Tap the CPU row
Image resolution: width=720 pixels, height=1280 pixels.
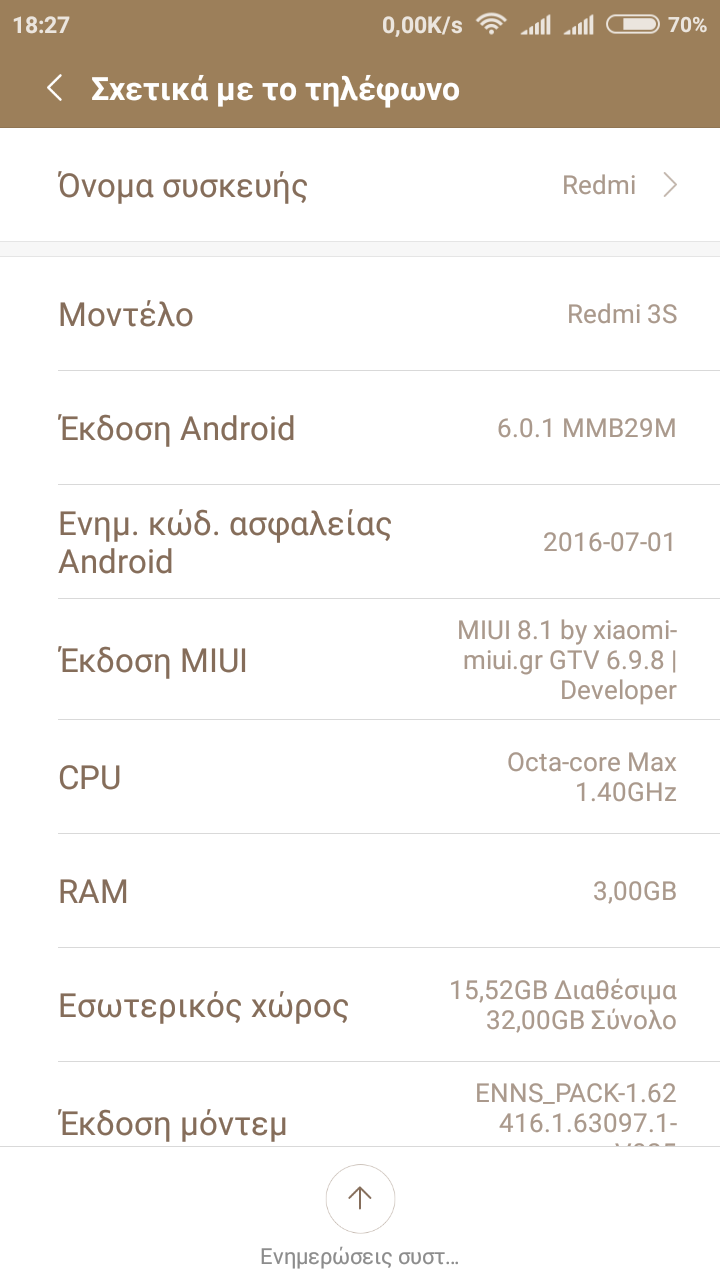tap(360, 777)
